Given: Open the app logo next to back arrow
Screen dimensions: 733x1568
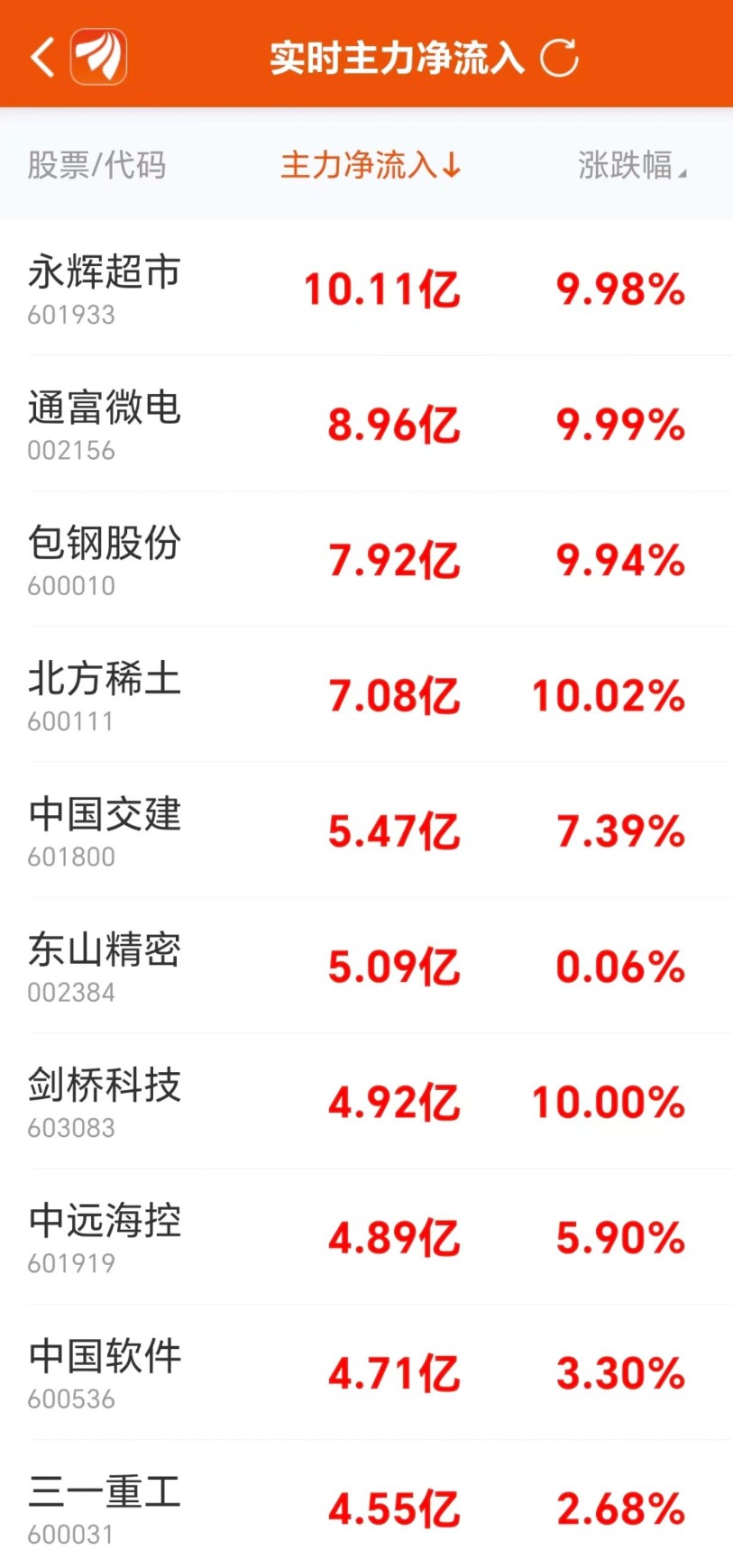Looking at the screenshot, I should click(99, 58).
